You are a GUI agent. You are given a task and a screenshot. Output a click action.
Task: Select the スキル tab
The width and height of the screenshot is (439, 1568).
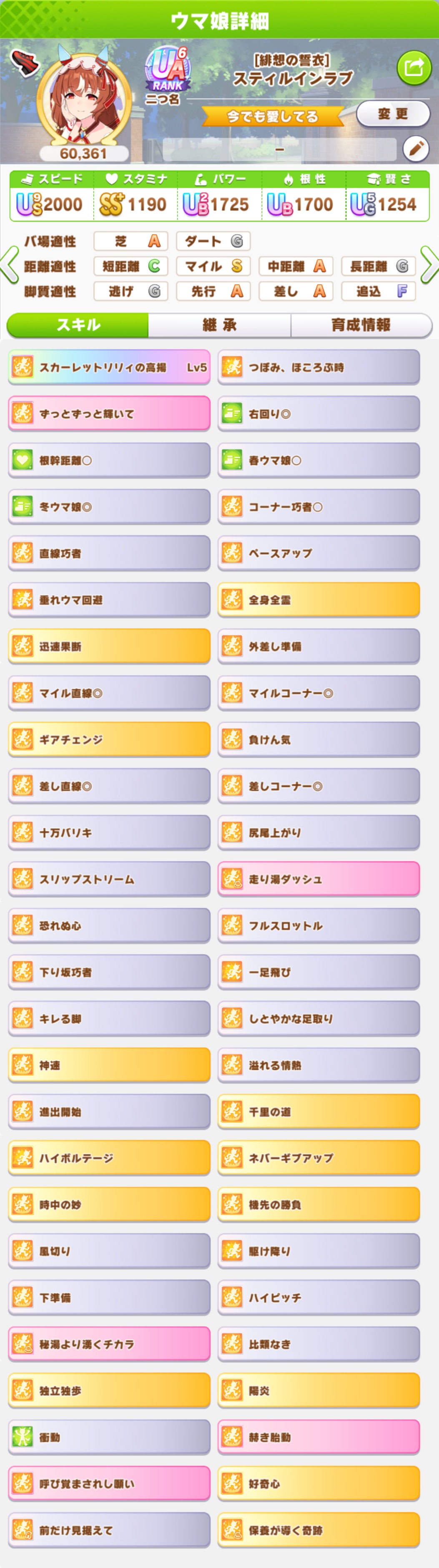coord(78,325)
